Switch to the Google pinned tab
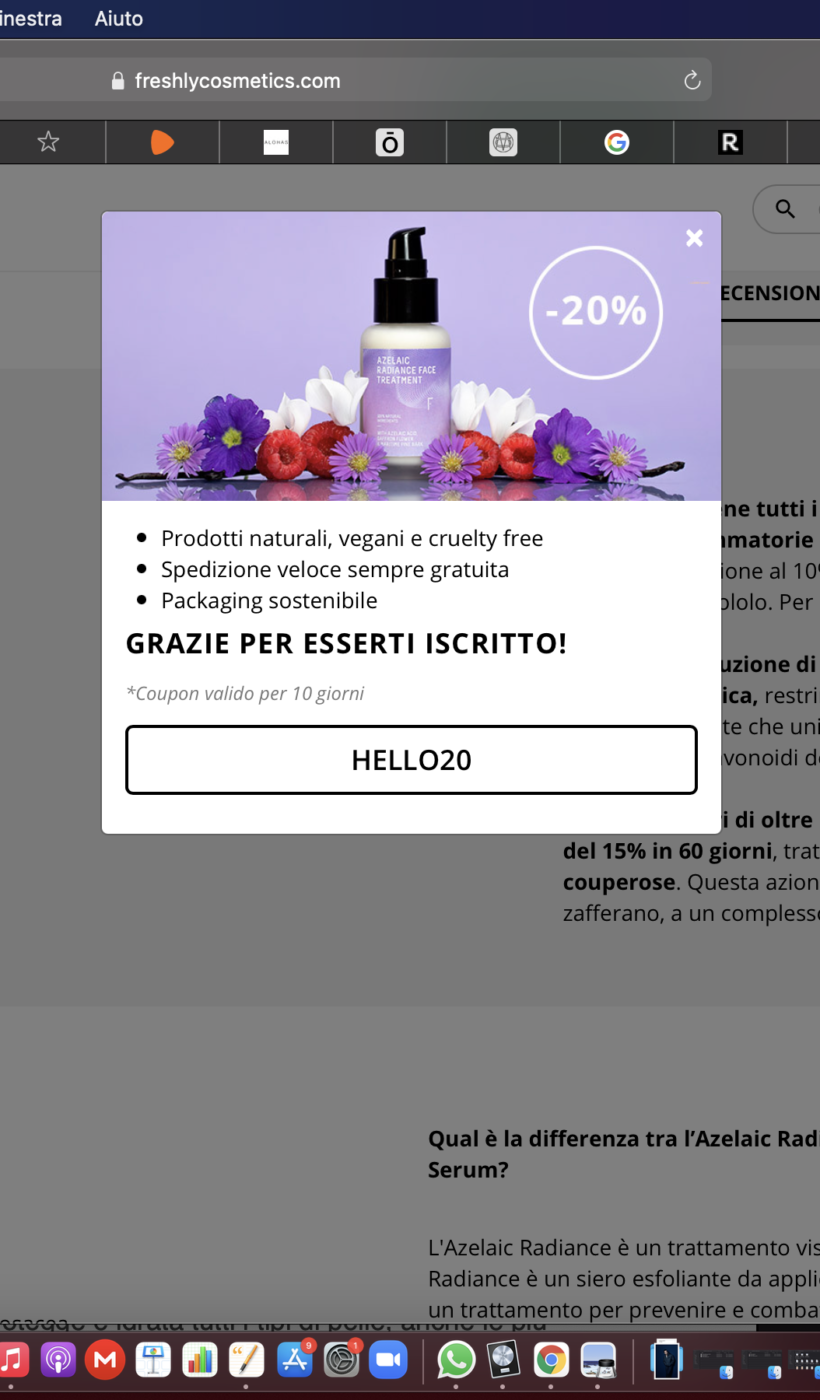 [617, 142]
